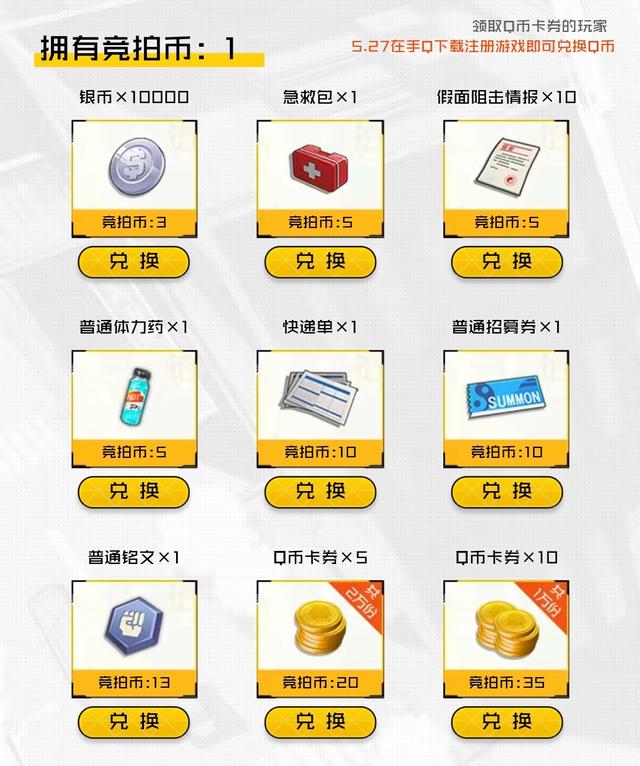The image size is (640, 766).
Task: Tap 兑换 under 假面阻击情报×10
Action: click(506, 262)
